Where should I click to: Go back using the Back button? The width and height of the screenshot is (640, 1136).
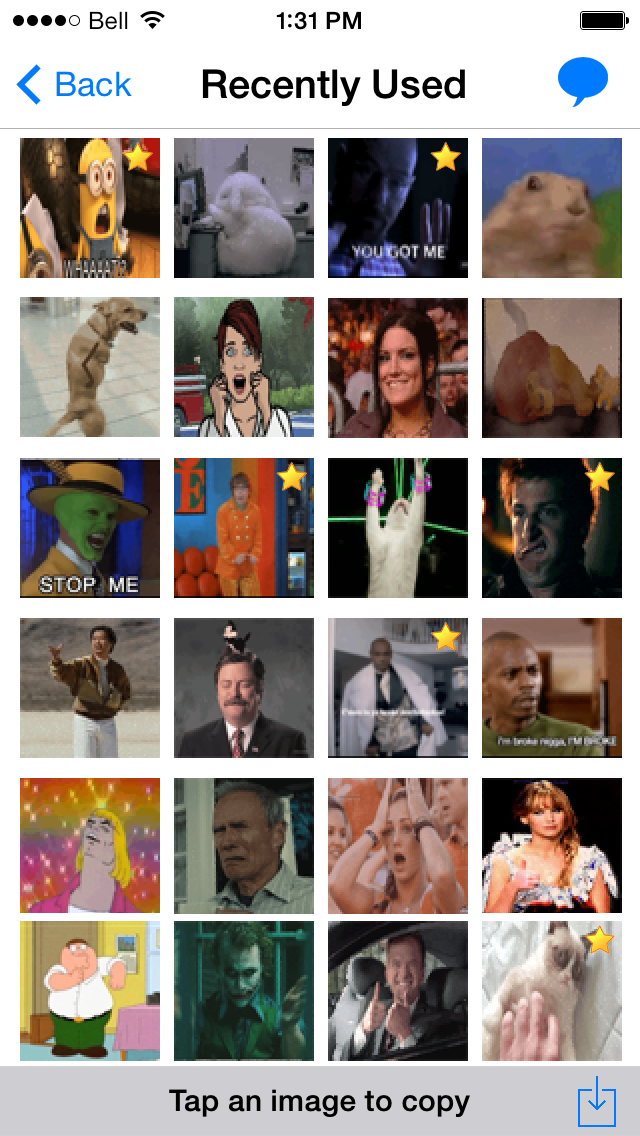pyautogui.click(x=74, y=85)
